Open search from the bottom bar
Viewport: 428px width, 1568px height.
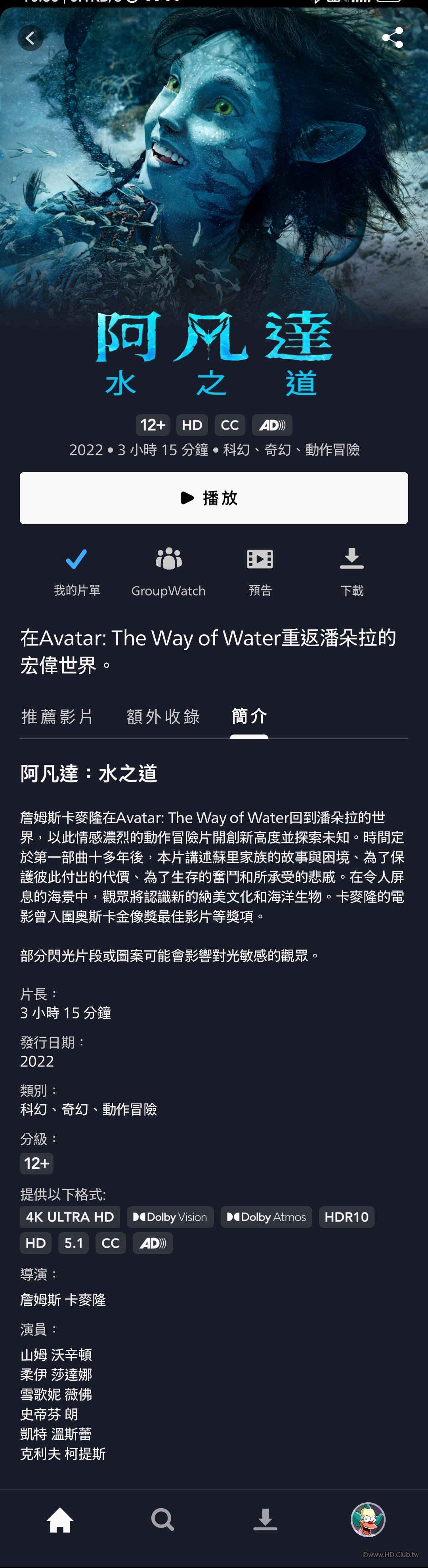coord(162,1519)
